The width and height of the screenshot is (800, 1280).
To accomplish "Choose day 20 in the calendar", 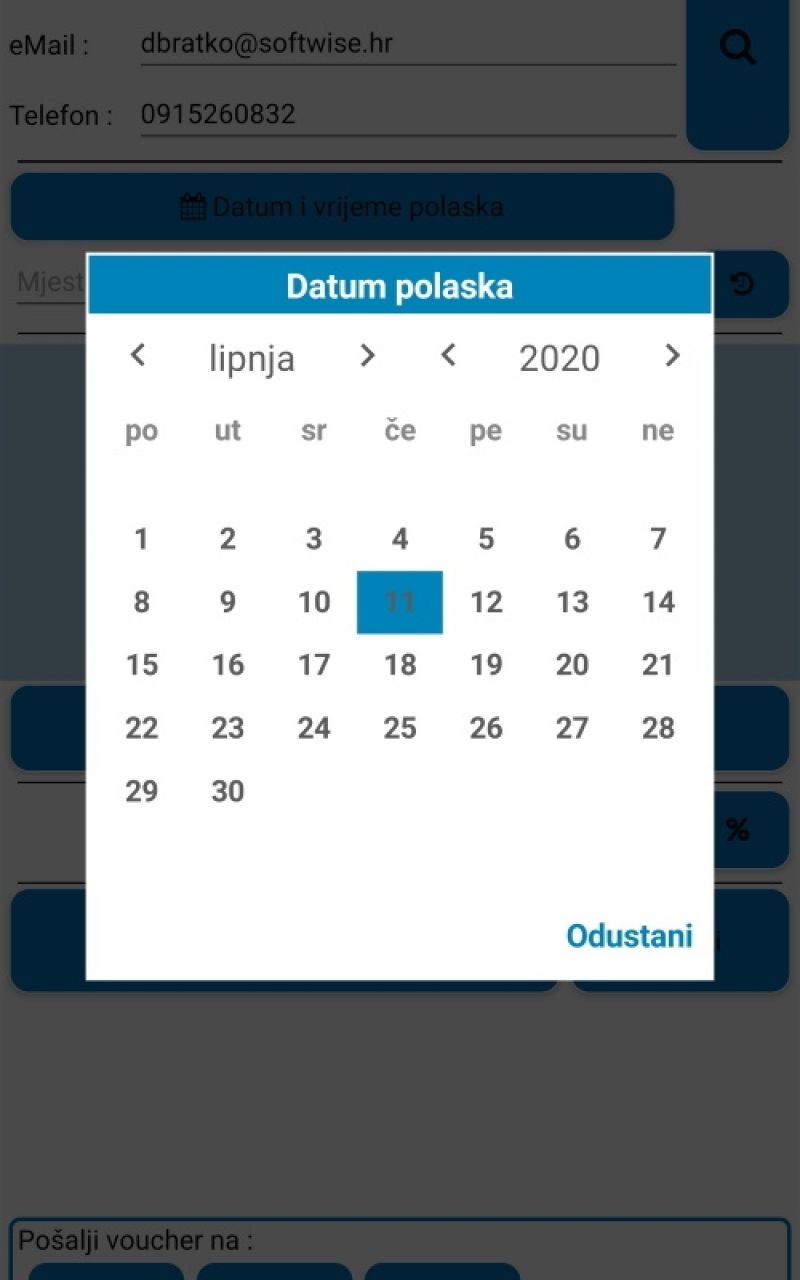I will coord(572,665).
